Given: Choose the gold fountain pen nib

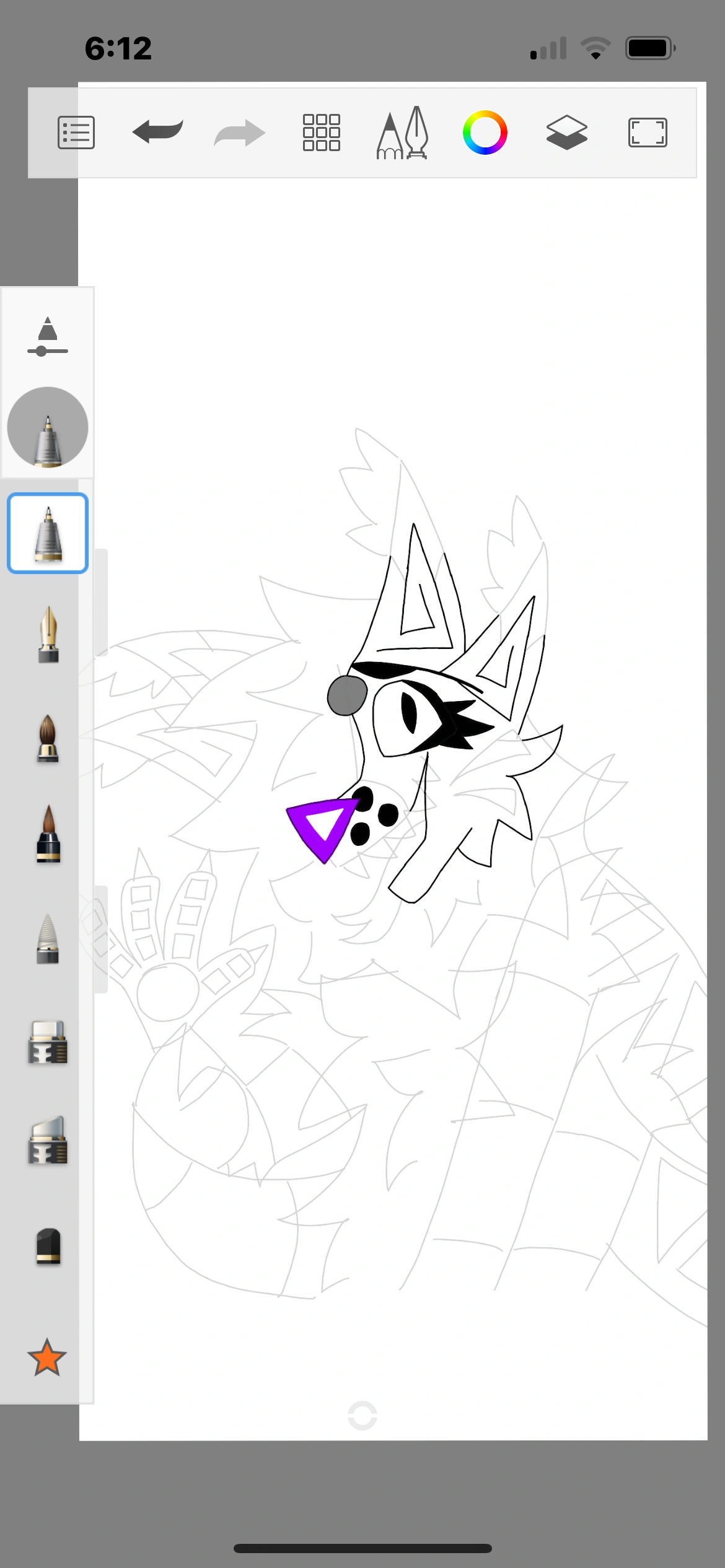Looking at the screenshot, I should pos(48,634).
